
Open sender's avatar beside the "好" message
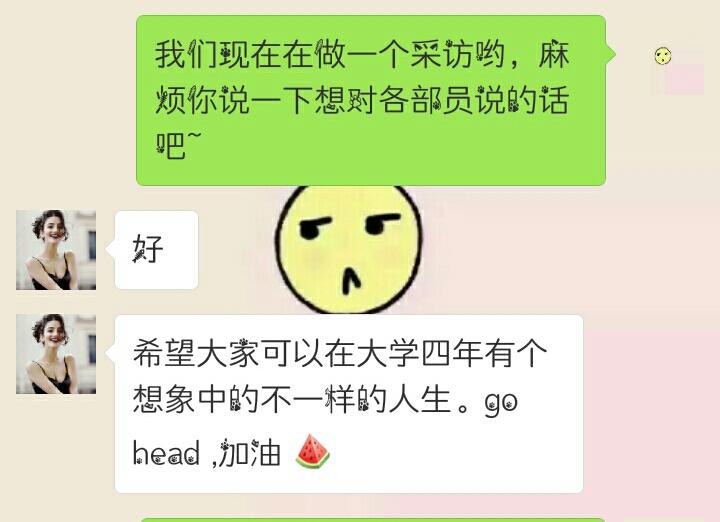[x=56, y=250]
